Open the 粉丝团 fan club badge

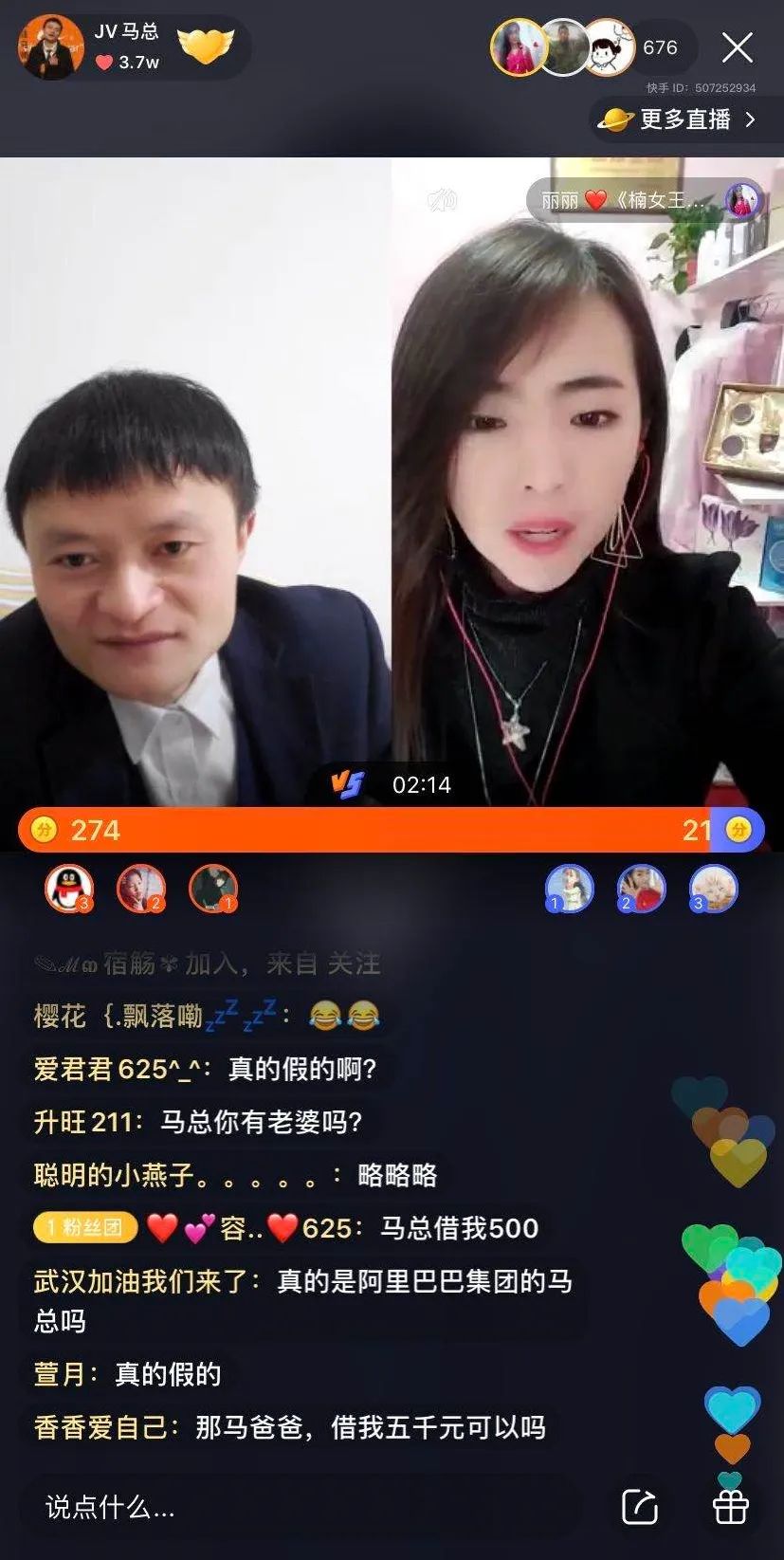(85, 1228)
